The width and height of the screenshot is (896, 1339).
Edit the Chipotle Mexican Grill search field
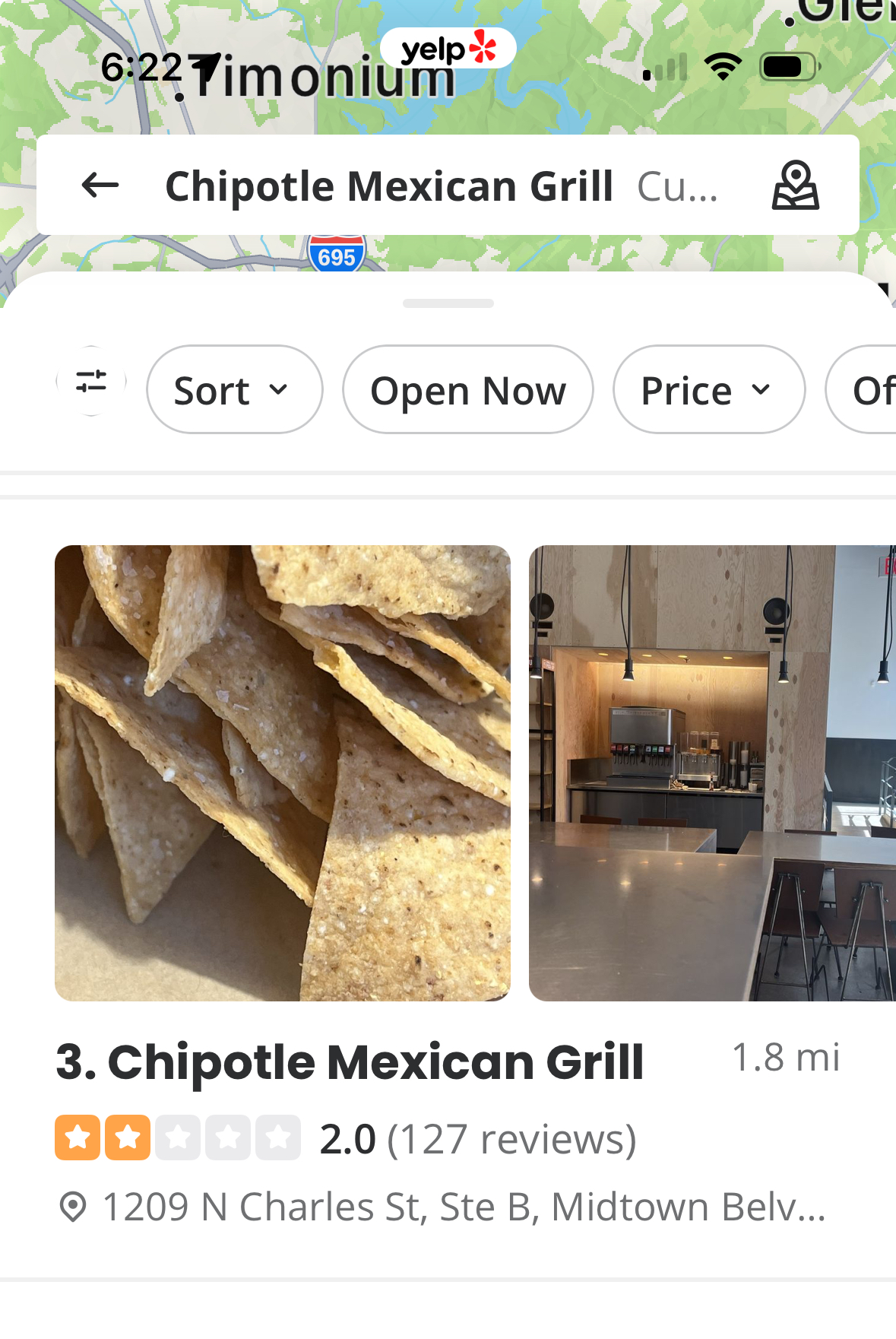(441, 186)
